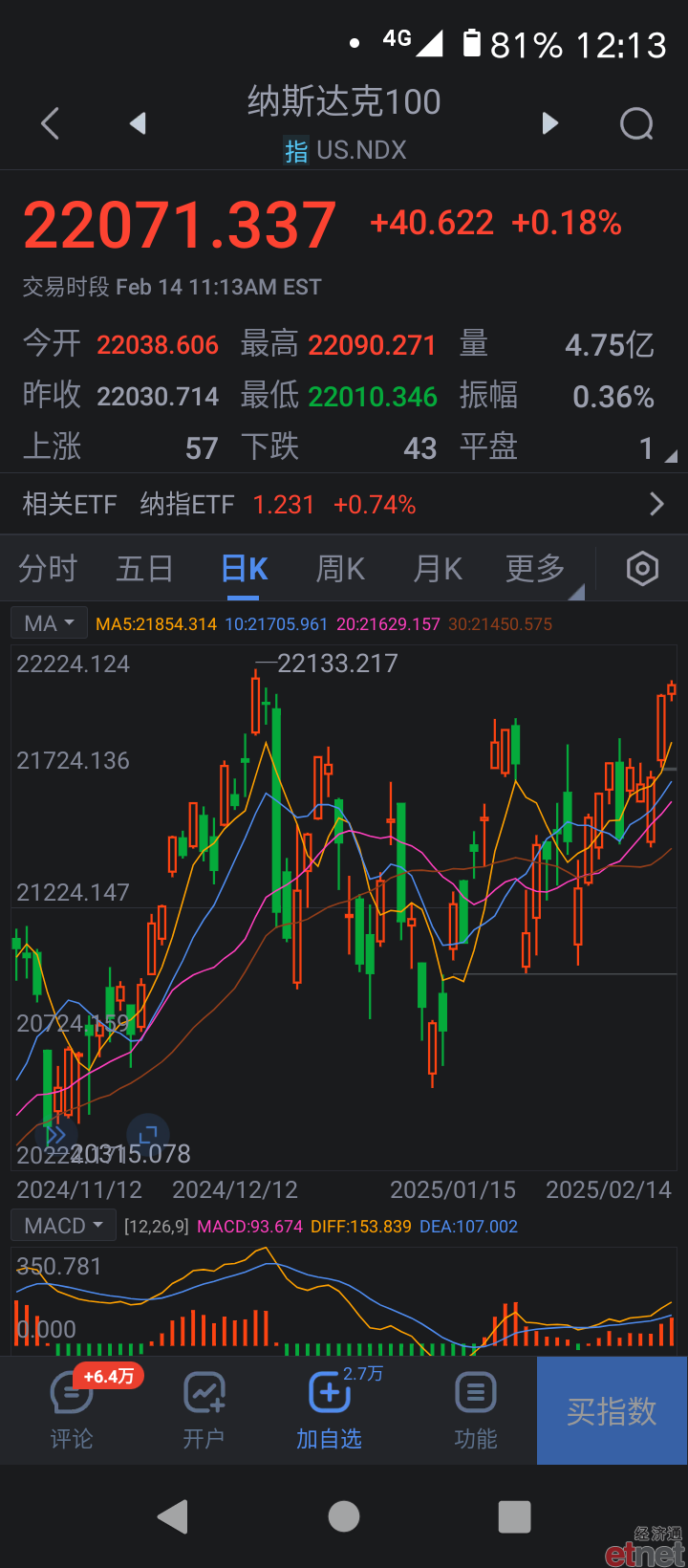
Task: Add the index to watchlist via 加自选
Action: tap(330, 1409)
